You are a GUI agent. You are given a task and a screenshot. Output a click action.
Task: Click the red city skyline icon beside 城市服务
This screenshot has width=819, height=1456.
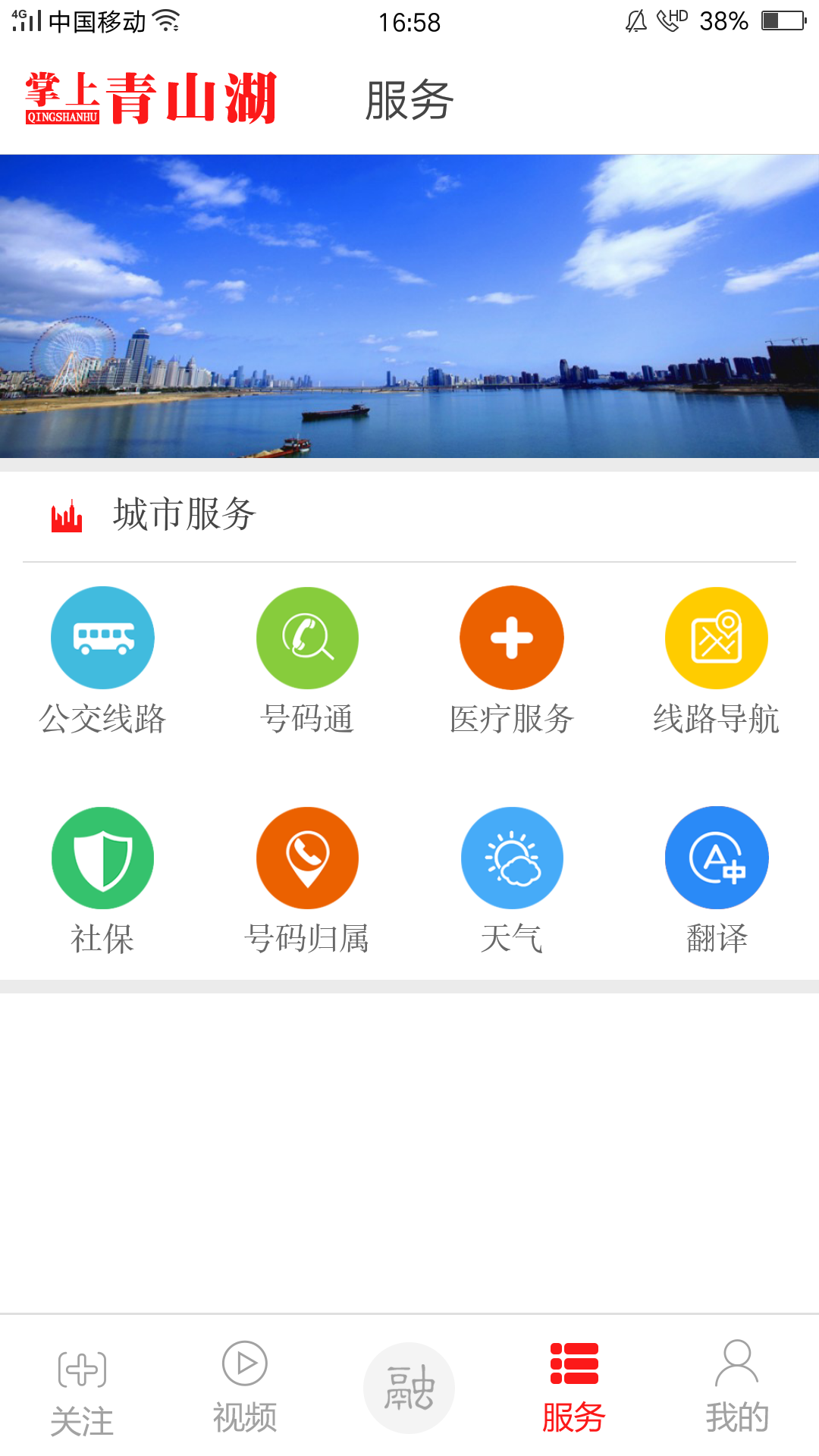67,515
